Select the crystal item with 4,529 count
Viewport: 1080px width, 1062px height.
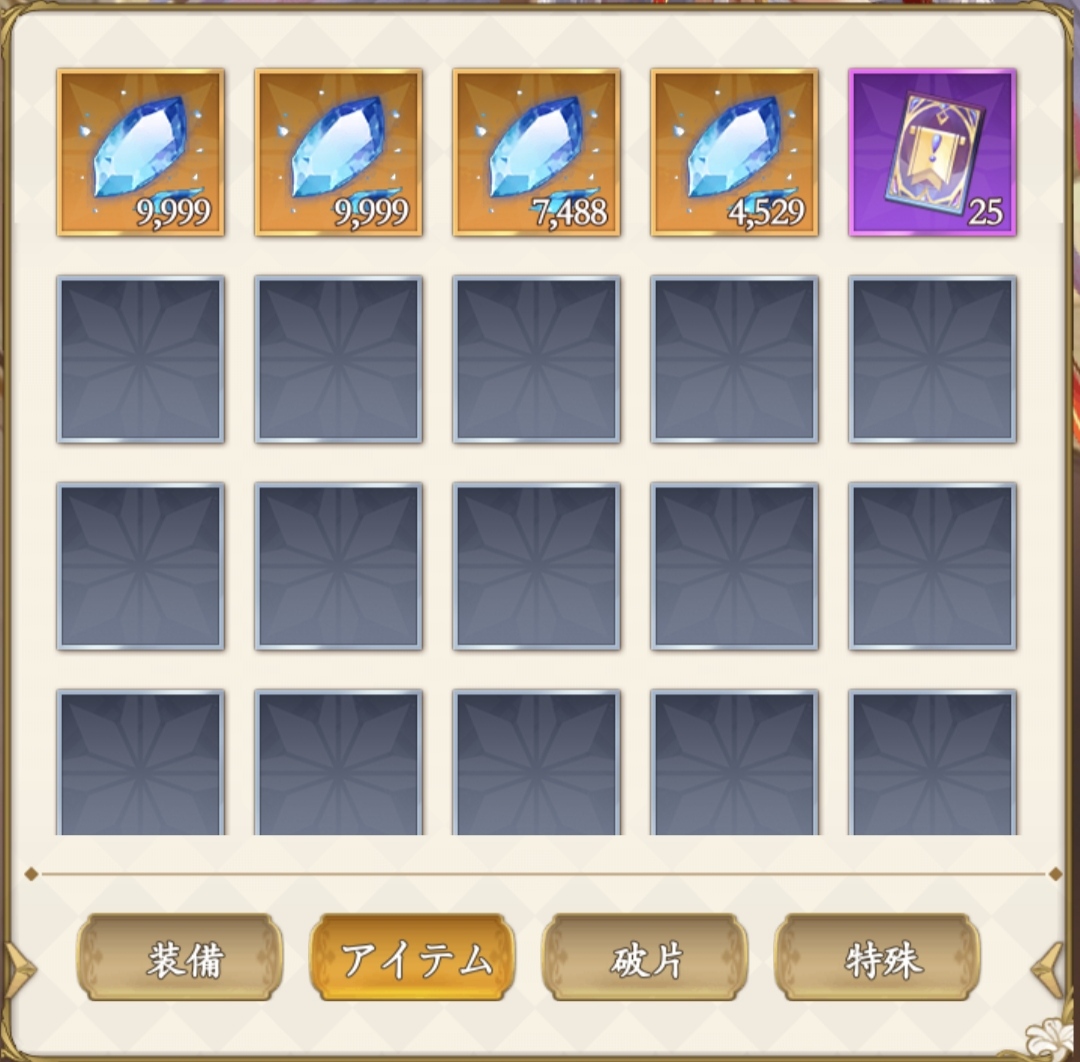pos(734,152)
